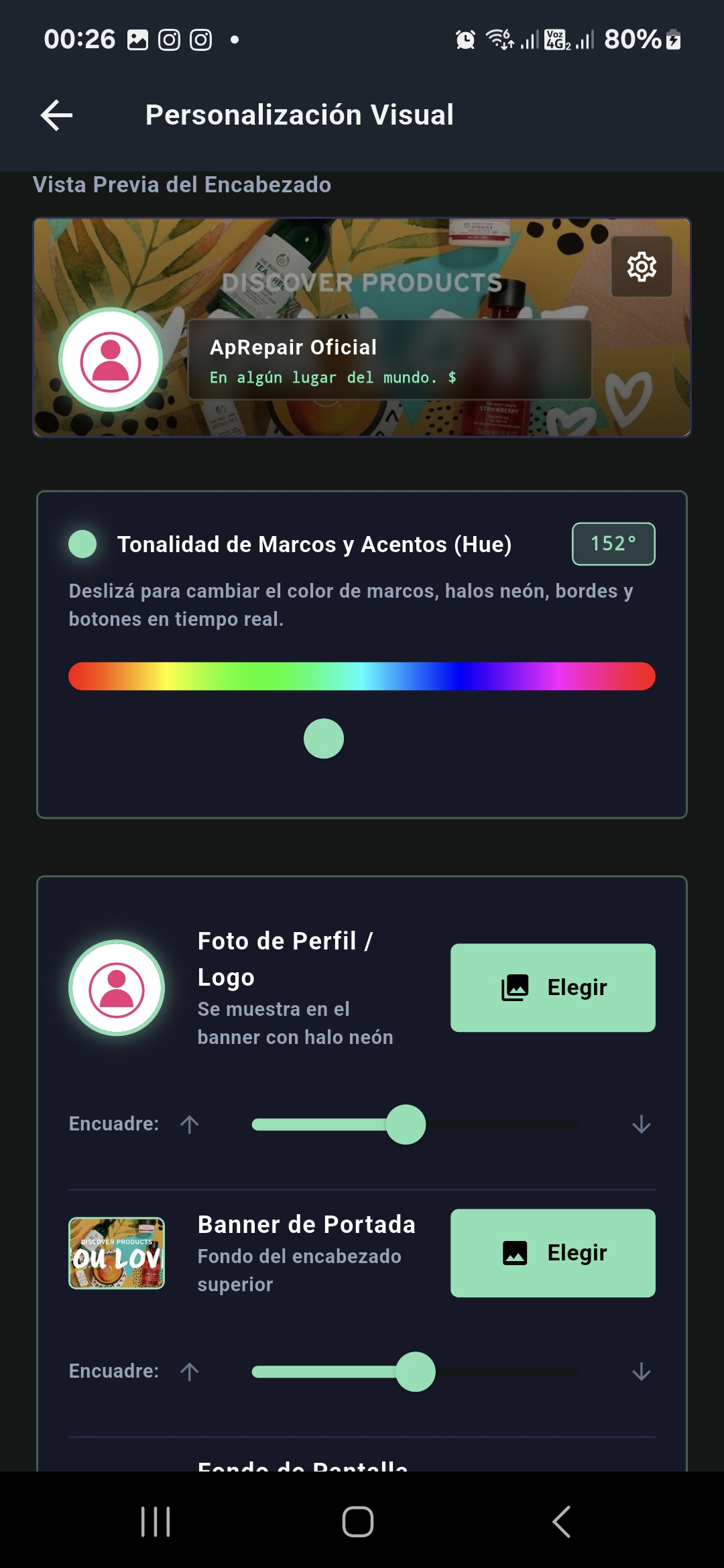This screenshot has width=724, height=1568.
Task: Tap the green hue slider knob
Action: [324, 738]
